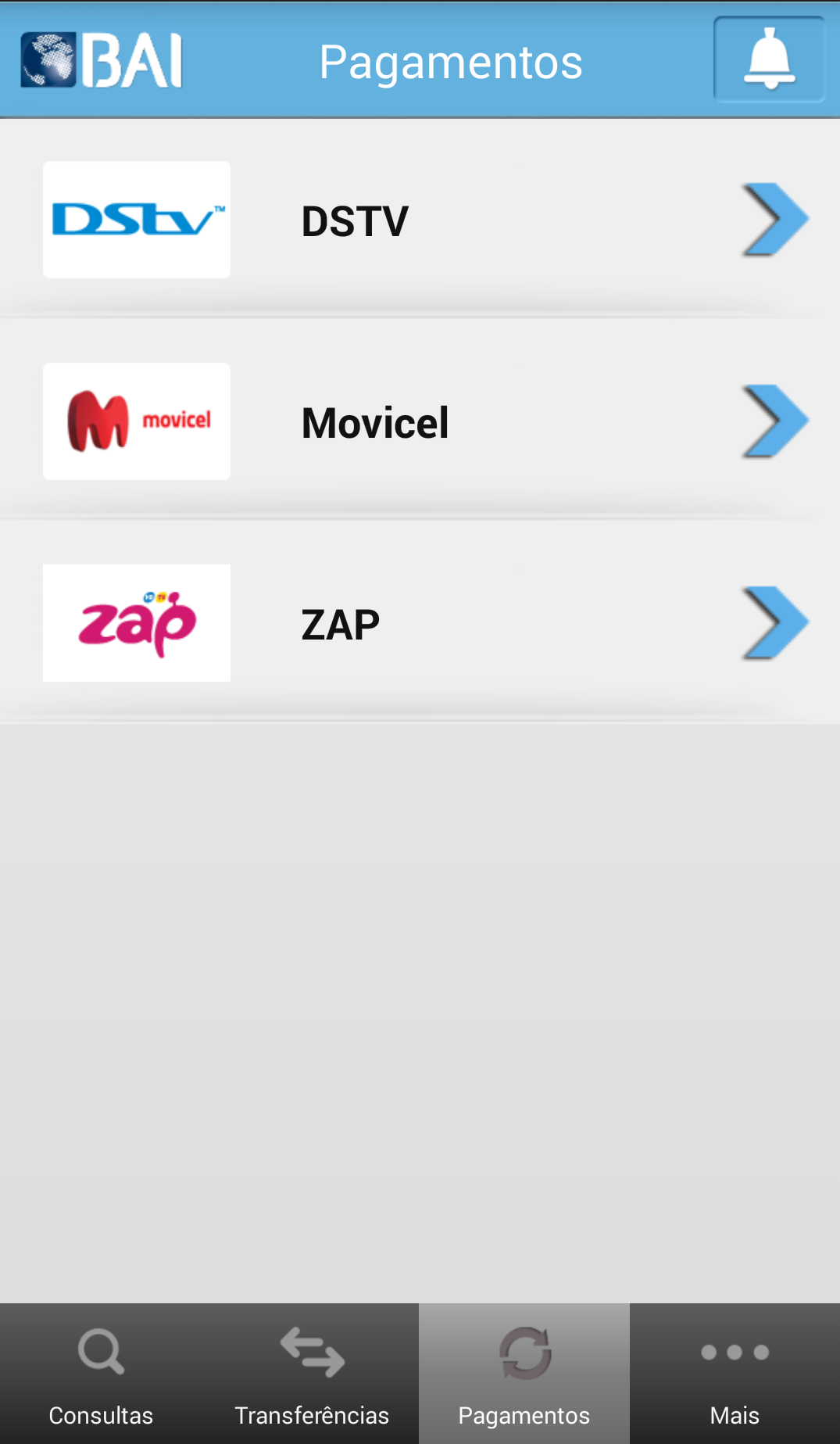This screenshot has height=1444, width=840.
Task: Choose ZAP from the payments list
Action: [x=420, y=622]
